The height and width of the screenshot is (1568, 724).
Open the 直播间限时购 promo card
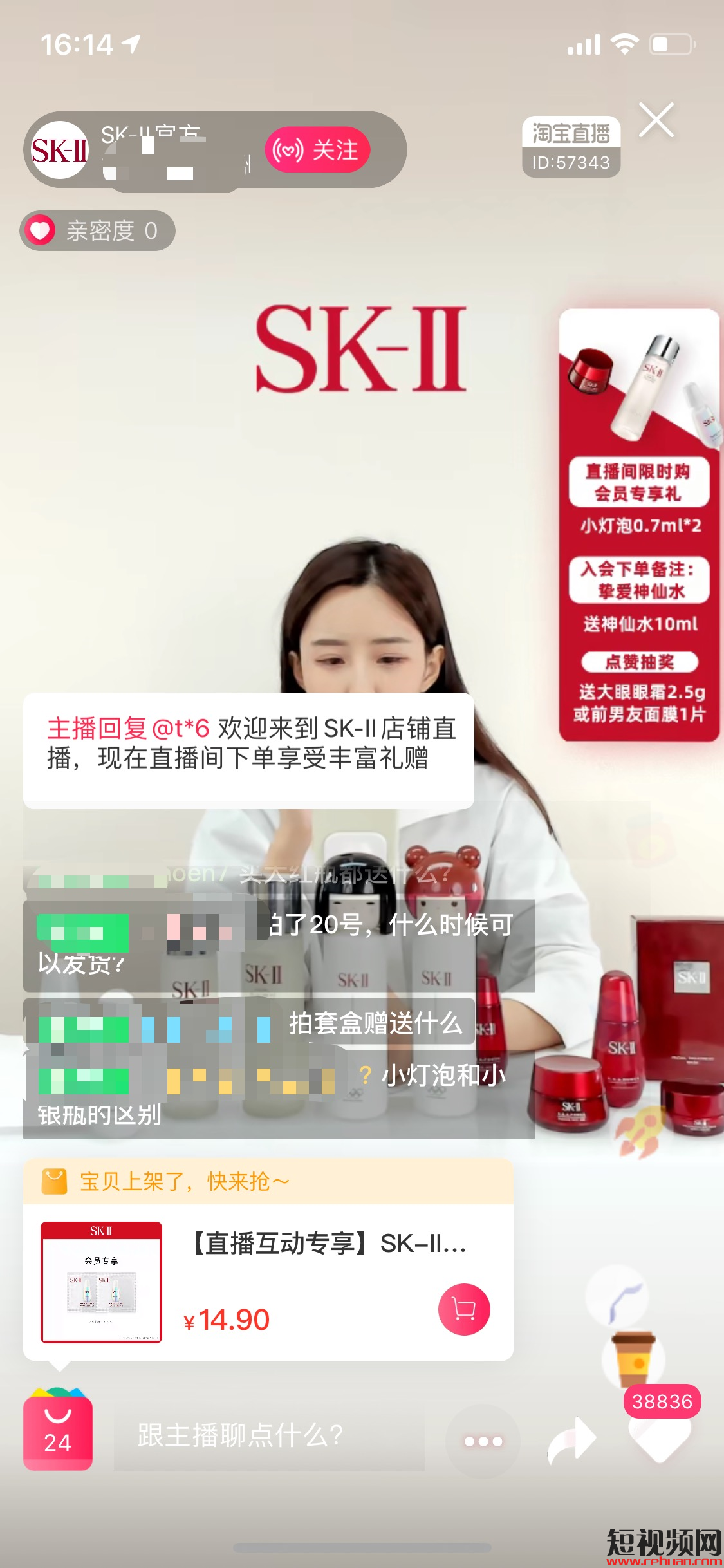point(639,525)
